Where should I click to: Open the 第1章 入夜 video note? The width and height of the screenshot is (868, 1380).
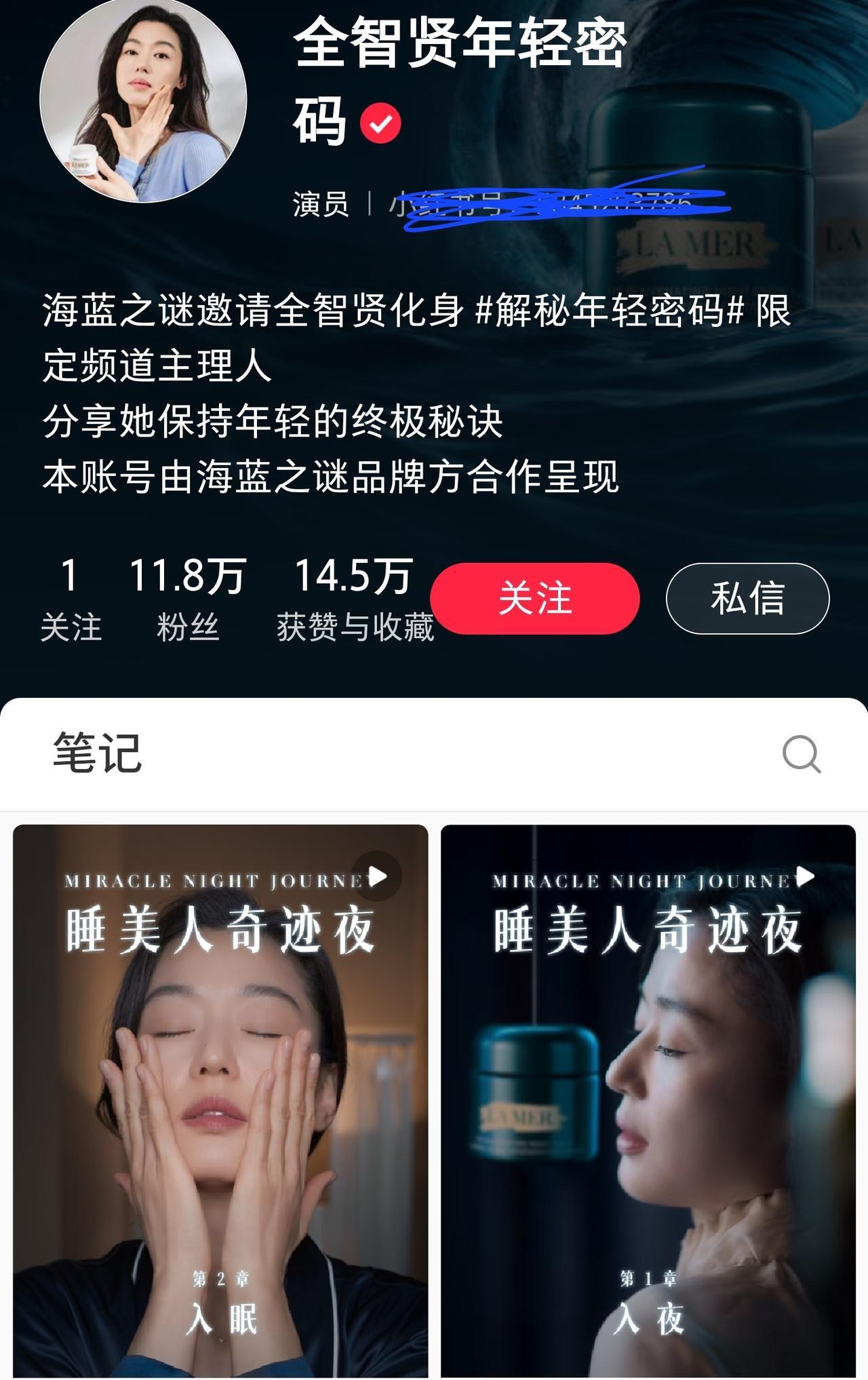648,1099
